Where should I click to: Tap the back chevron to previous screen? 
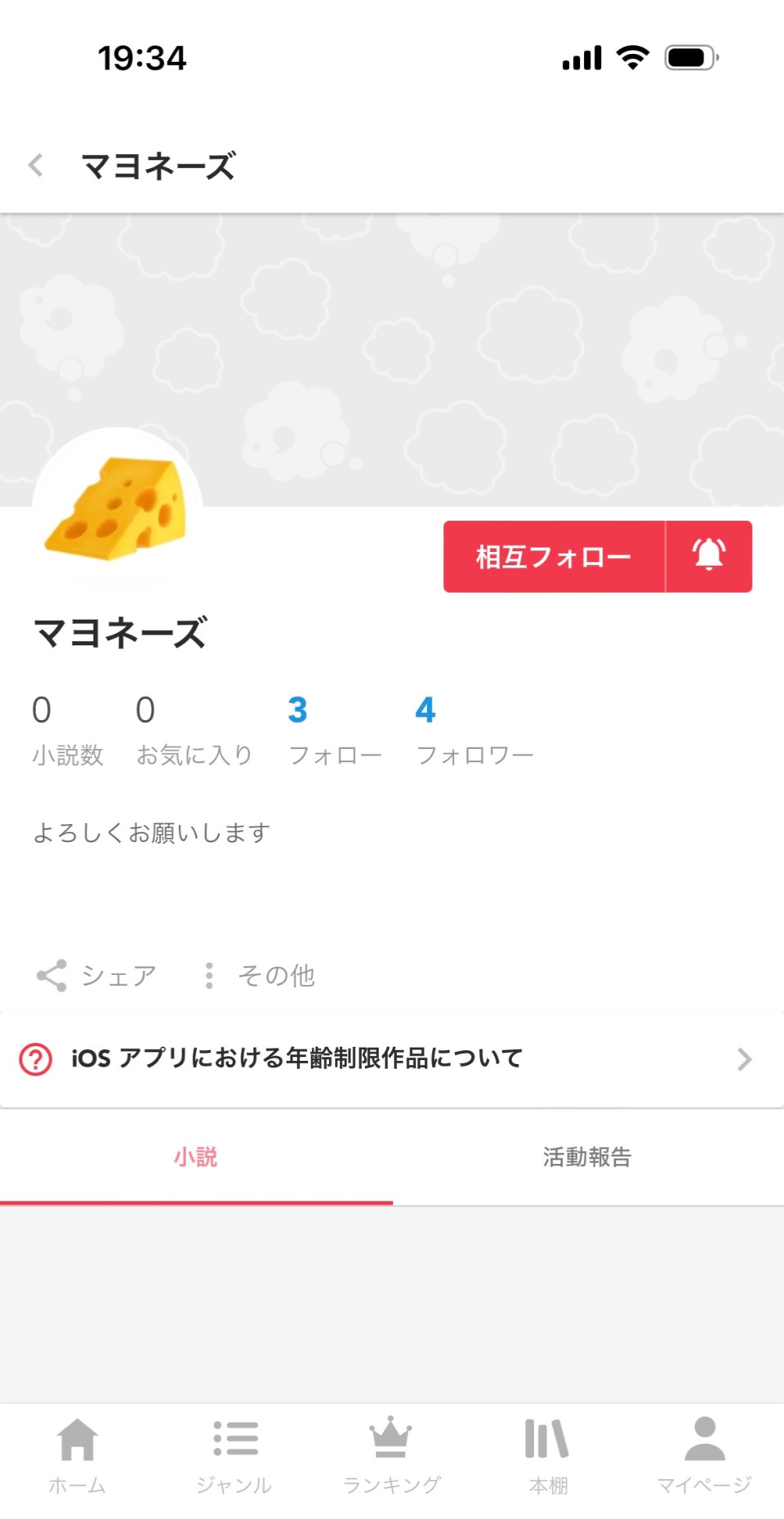coord(34,166)
